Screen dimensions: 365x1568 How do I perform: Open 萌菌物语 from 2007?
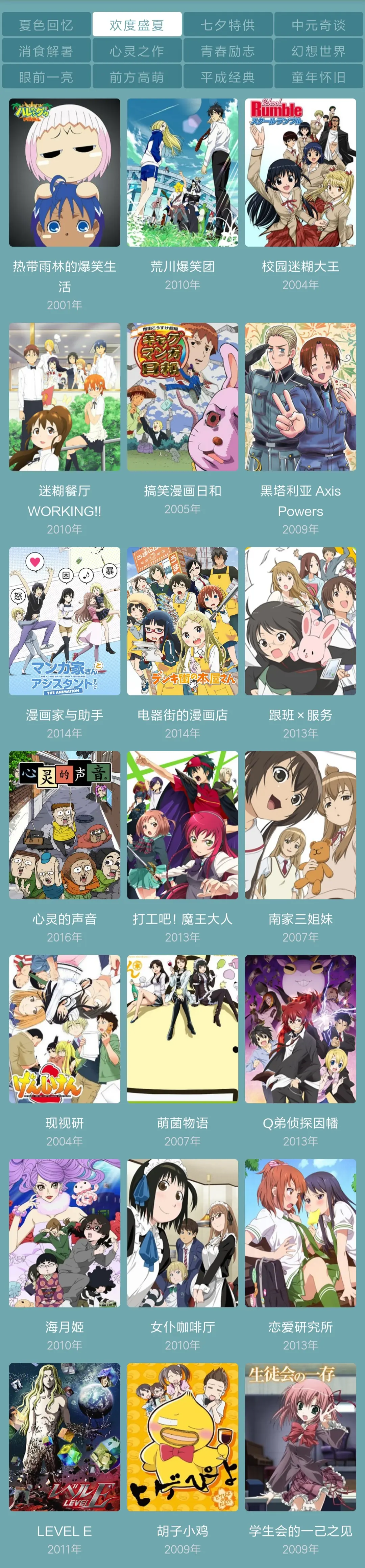(182, 1029)
